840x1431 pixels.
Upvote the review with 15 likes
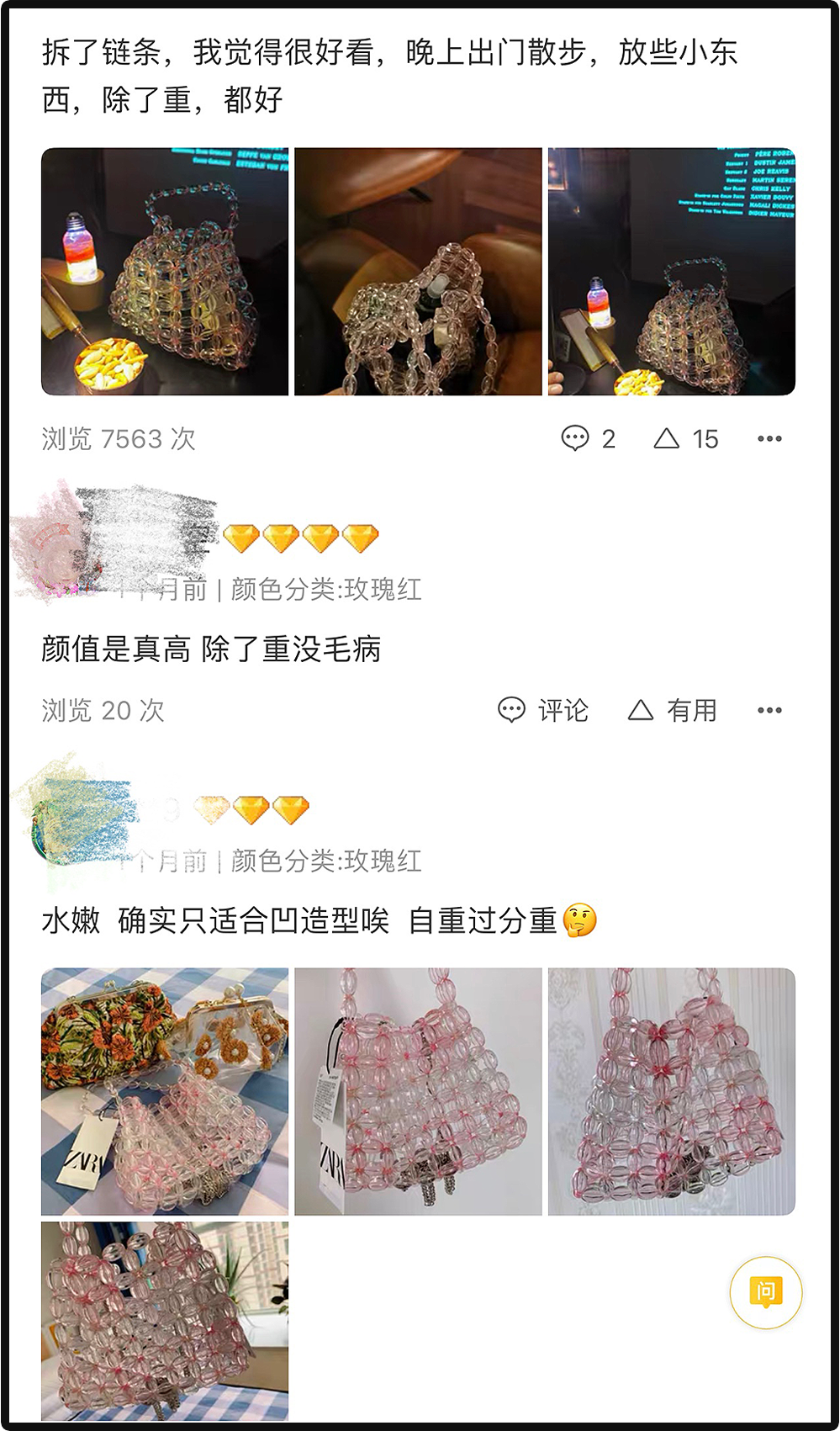pyautogui.click(x=685, y=438)
